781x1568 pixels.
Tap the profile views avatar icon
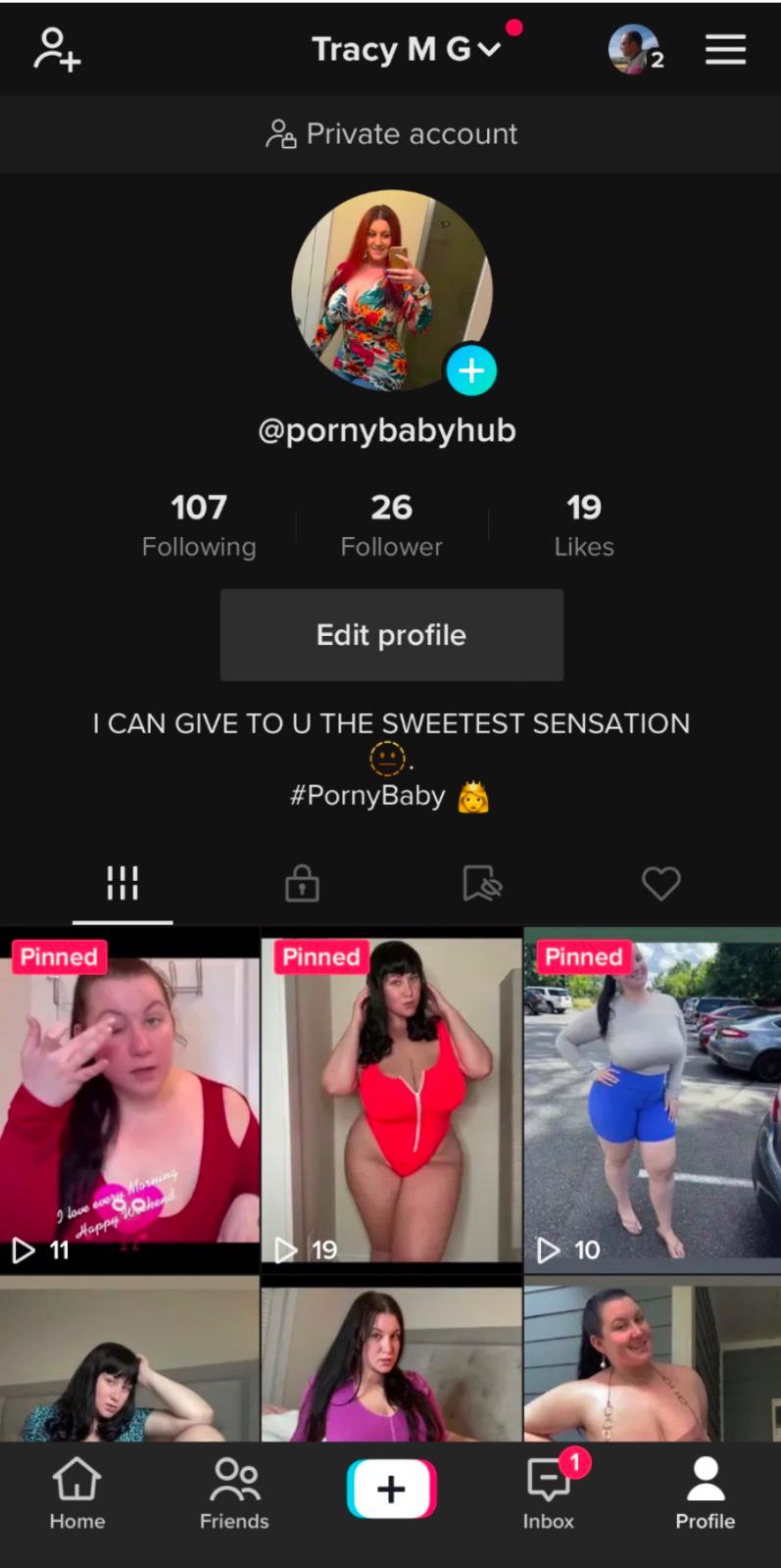coord(634,49)
